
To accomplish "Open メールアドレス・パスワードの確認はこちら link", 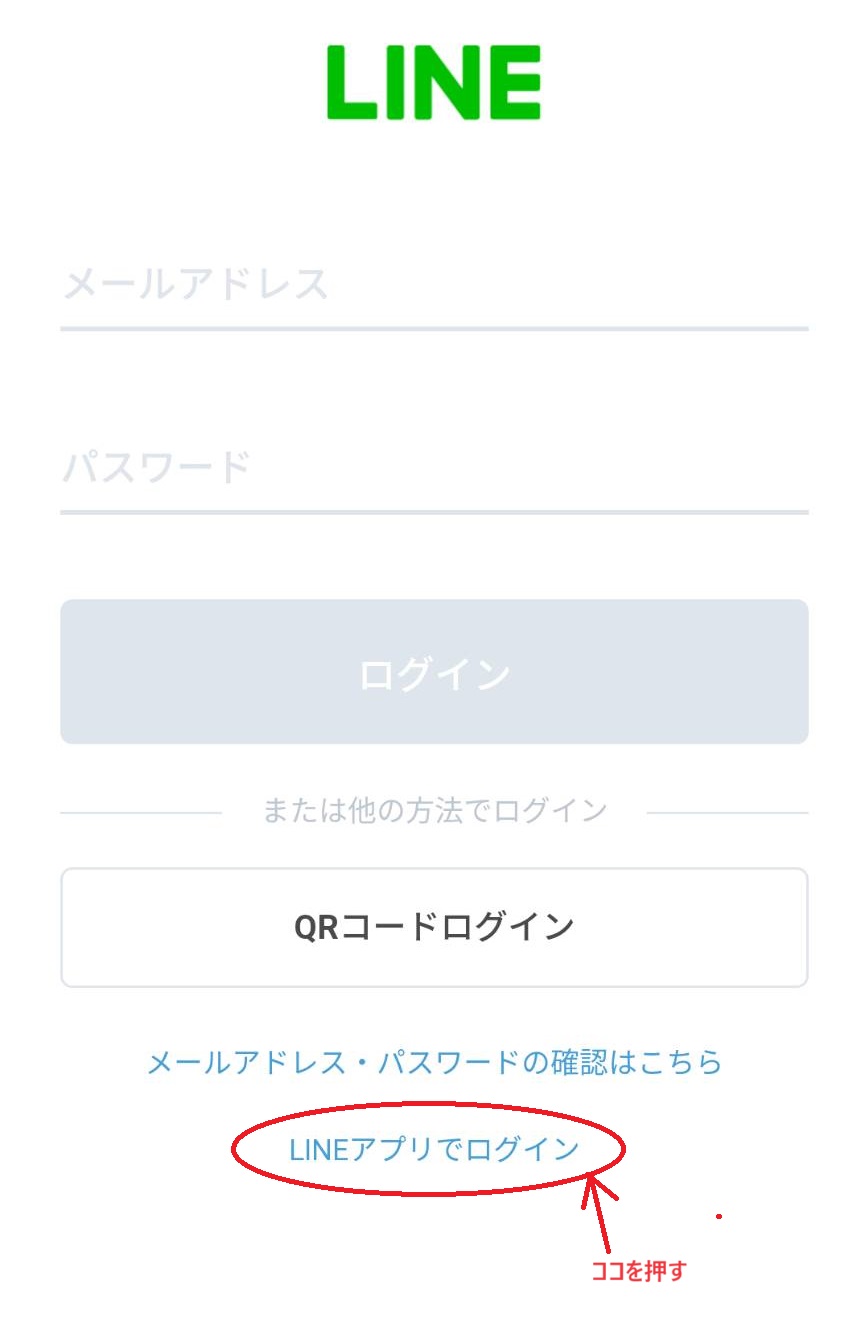I will tap(433, 1062).
